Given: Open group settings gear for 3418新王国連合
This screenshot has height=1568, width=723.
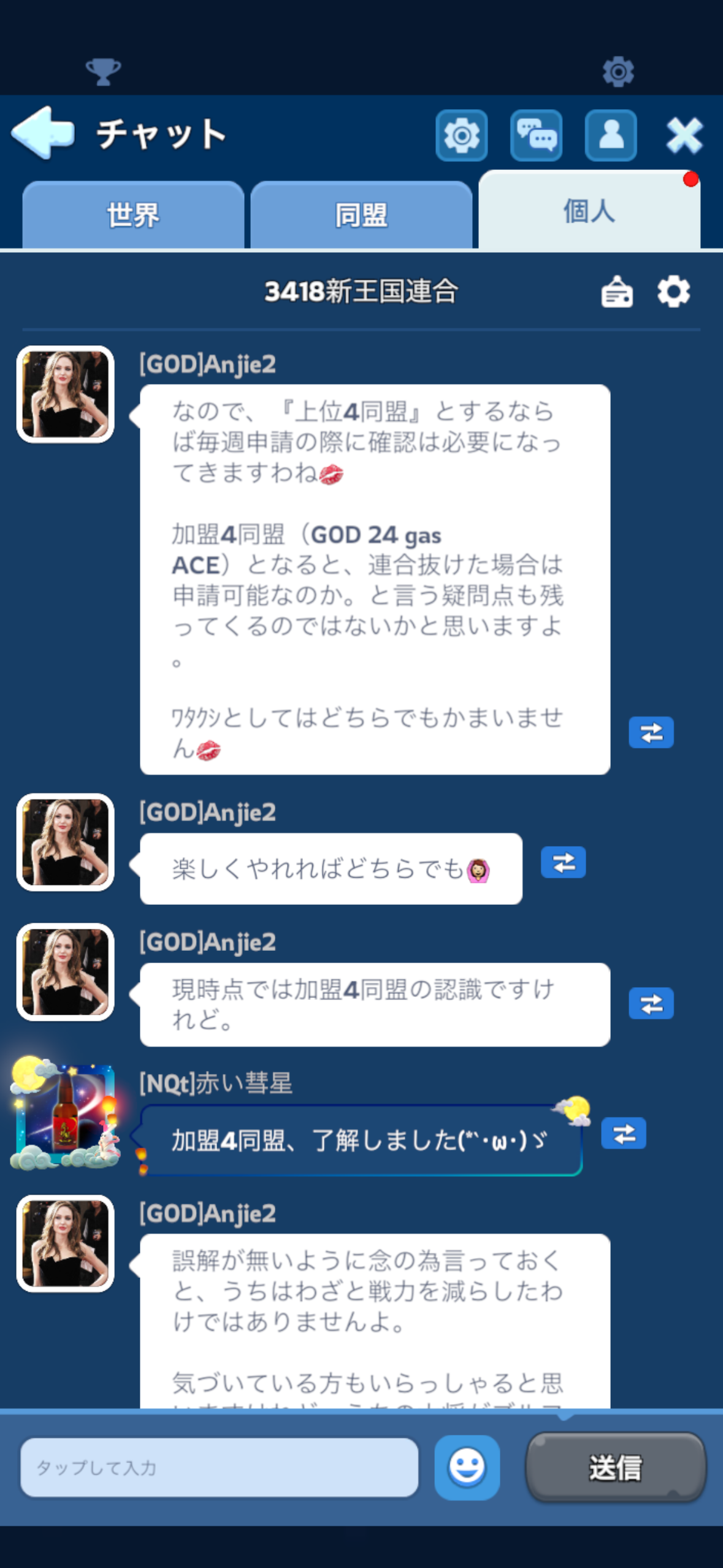Looking at the screenshot, I should (673, 292).
